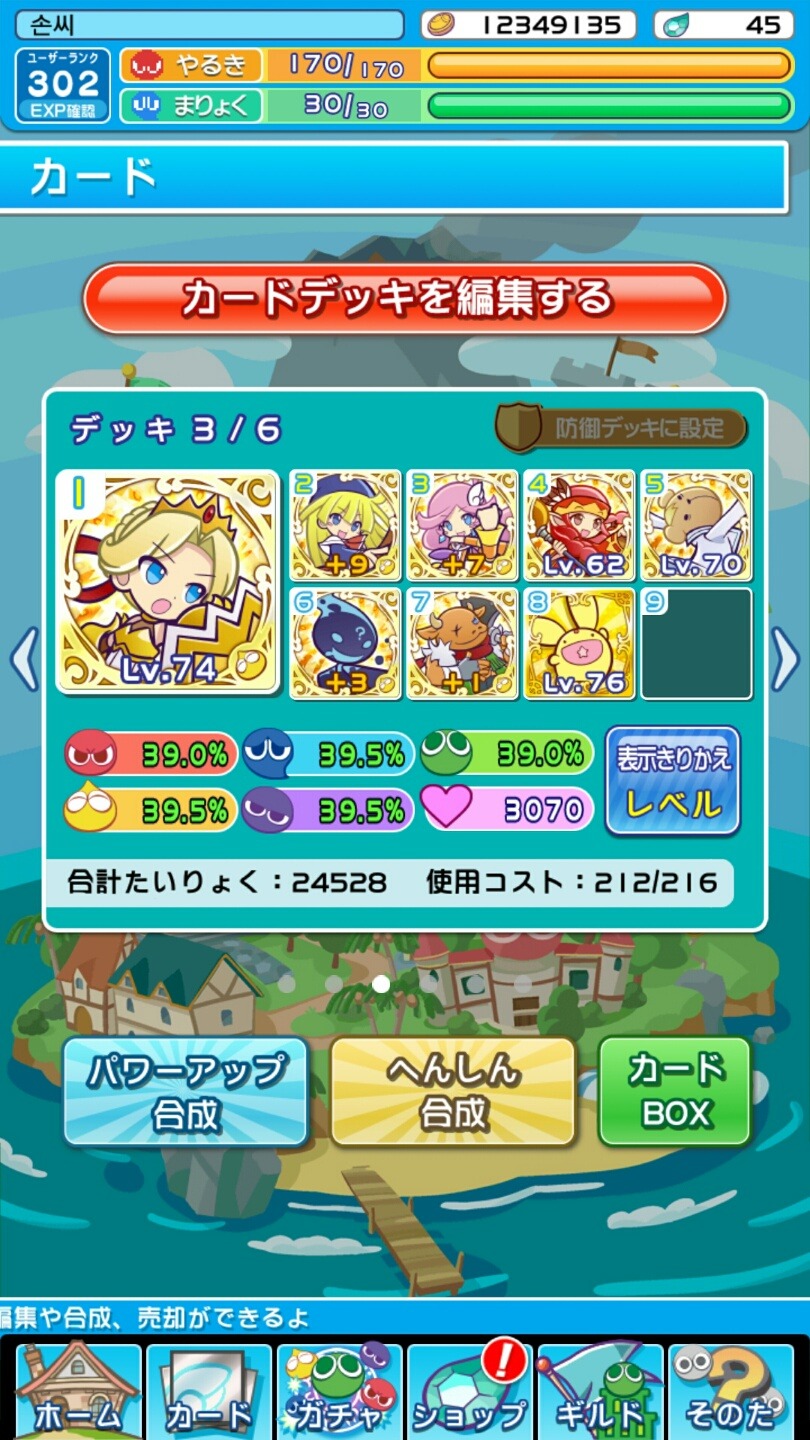Switch to the ショップ tab

(x=469, y=1392)
